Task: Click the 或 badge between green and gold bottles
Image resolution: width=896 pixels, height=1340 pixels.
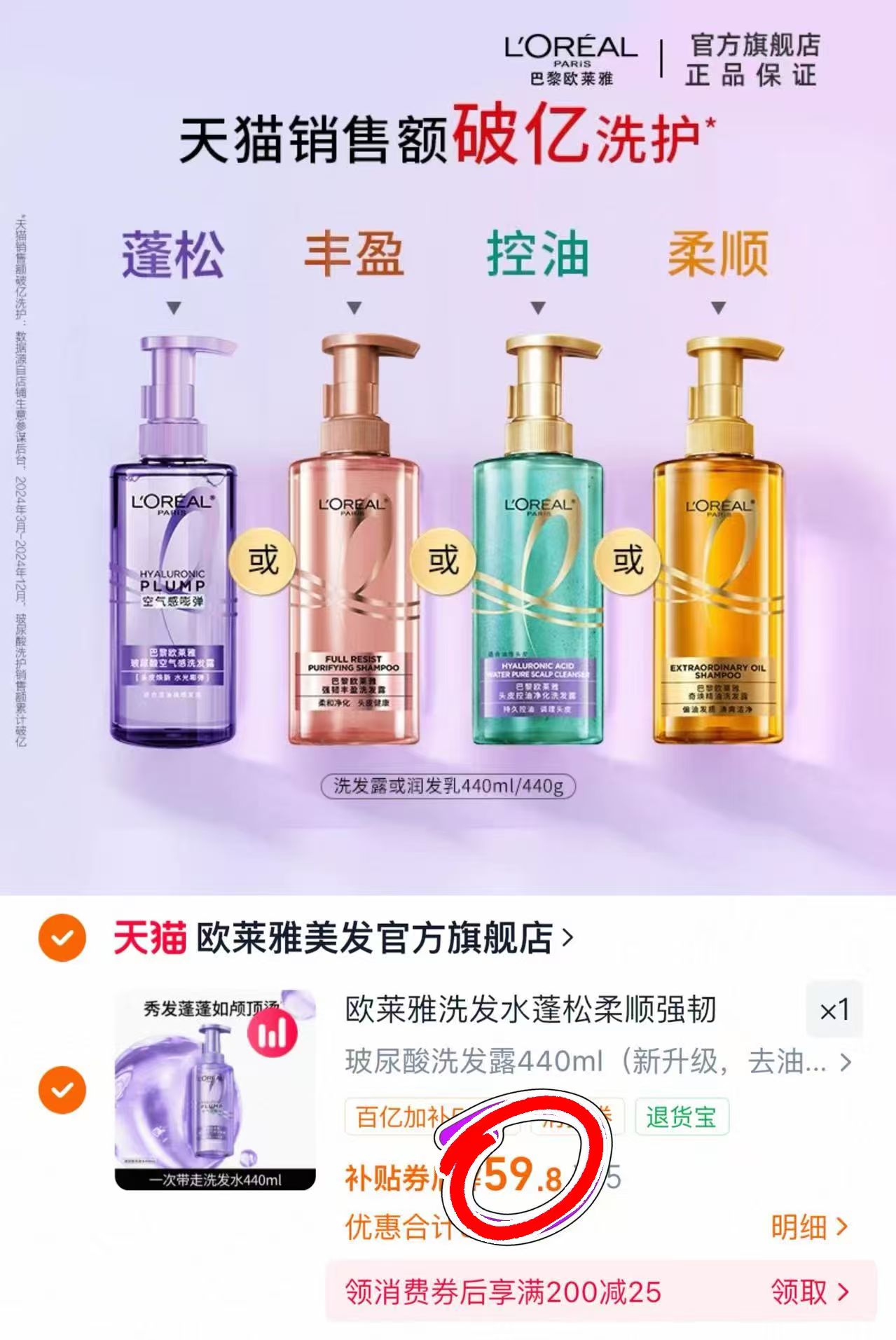Action: pos(630,561)
